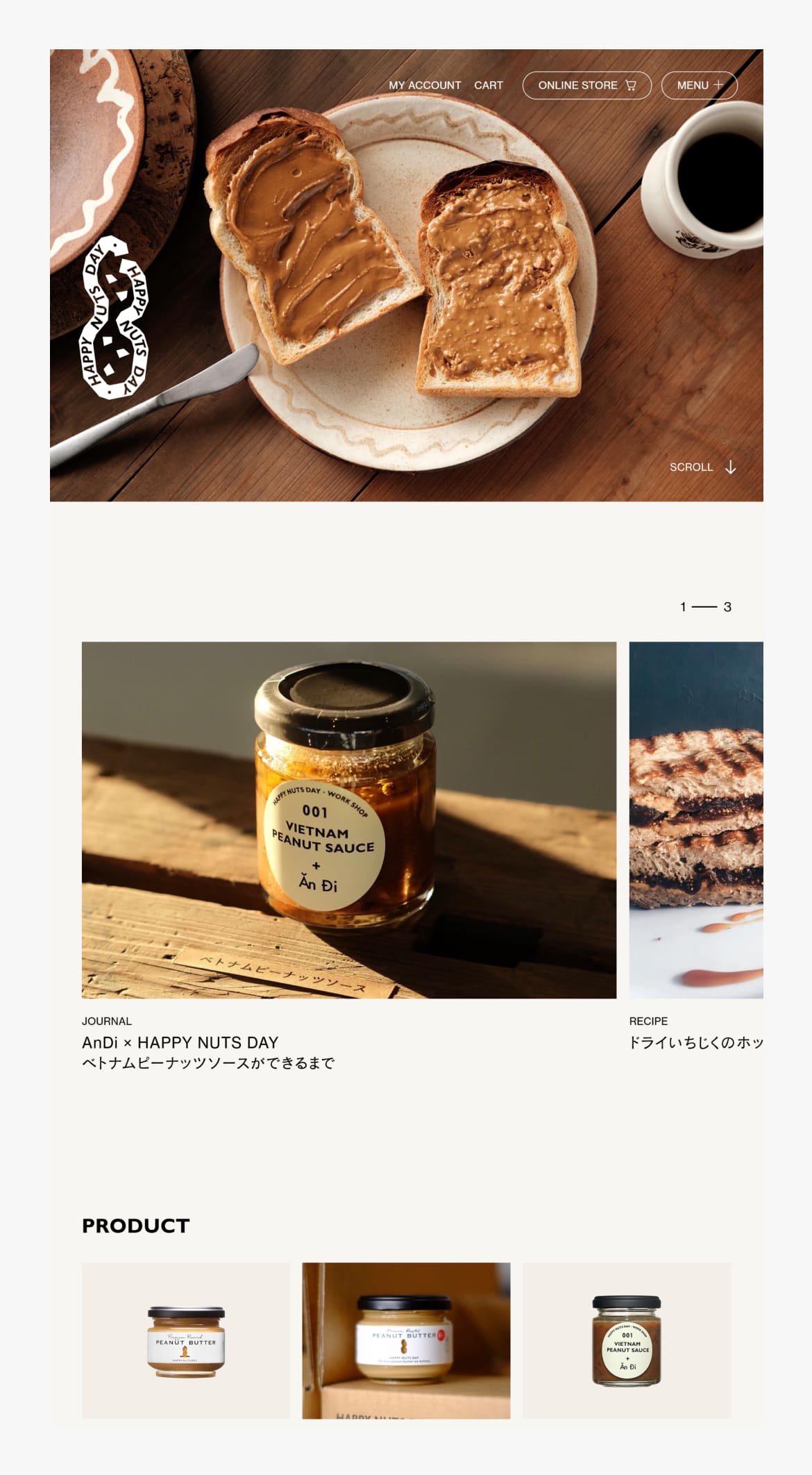The image size is (812, 1475).
Task: Go to the ONLINE STORE
Action: 586,85
